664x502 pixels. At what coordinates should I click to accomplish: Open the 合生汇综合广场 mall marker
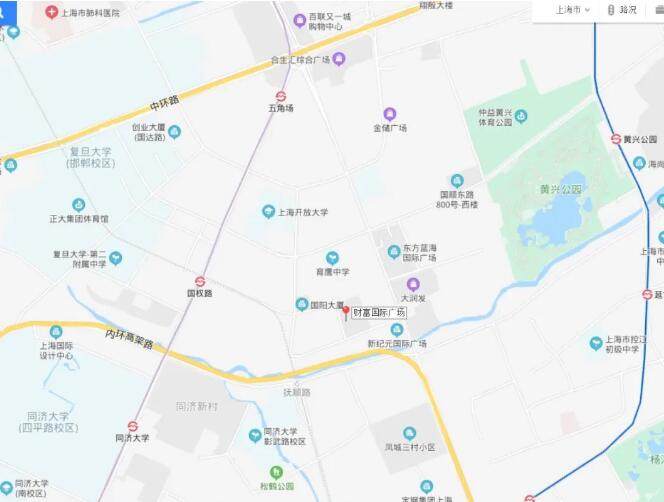tap(339, 59)
